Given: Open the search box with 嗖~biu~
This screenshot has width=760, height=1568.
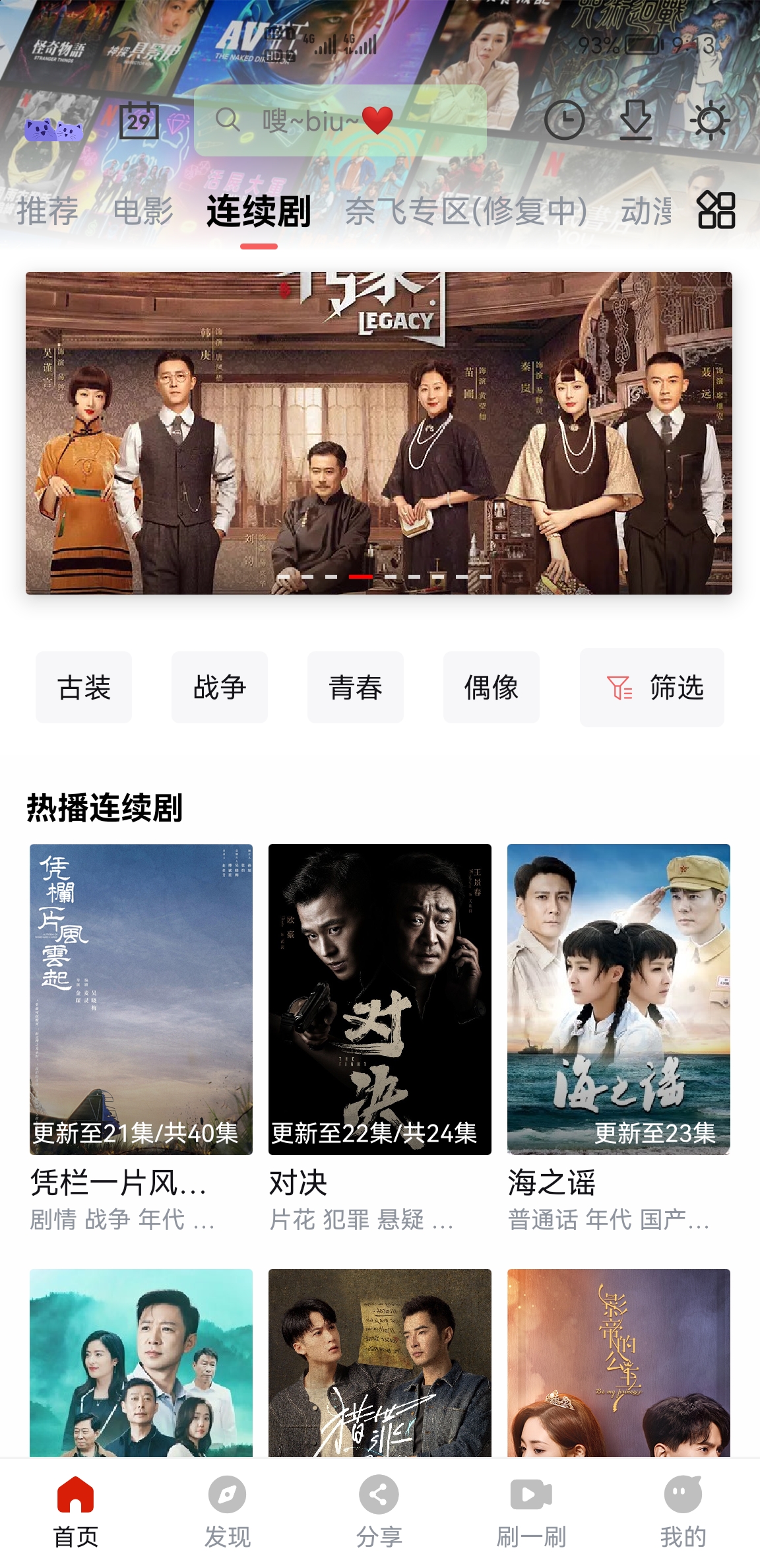Looking at the screenshot, I should (340, 121).
